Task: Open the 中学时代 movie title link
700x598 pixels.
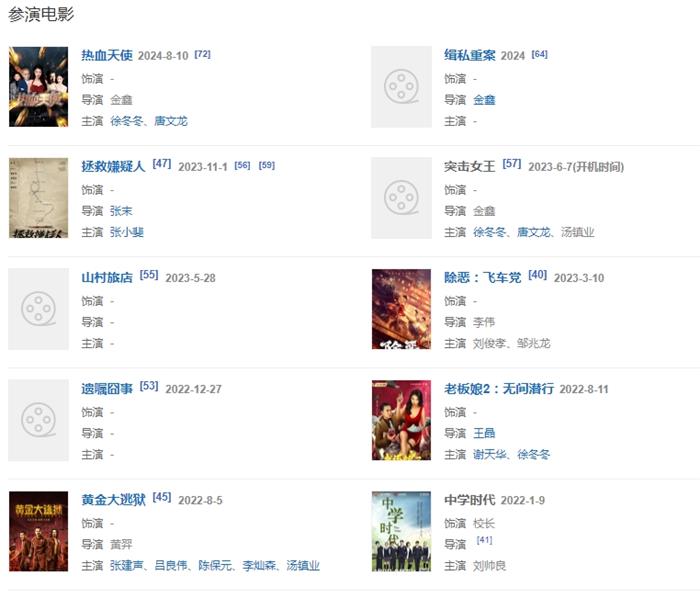Action: [469, 499]
